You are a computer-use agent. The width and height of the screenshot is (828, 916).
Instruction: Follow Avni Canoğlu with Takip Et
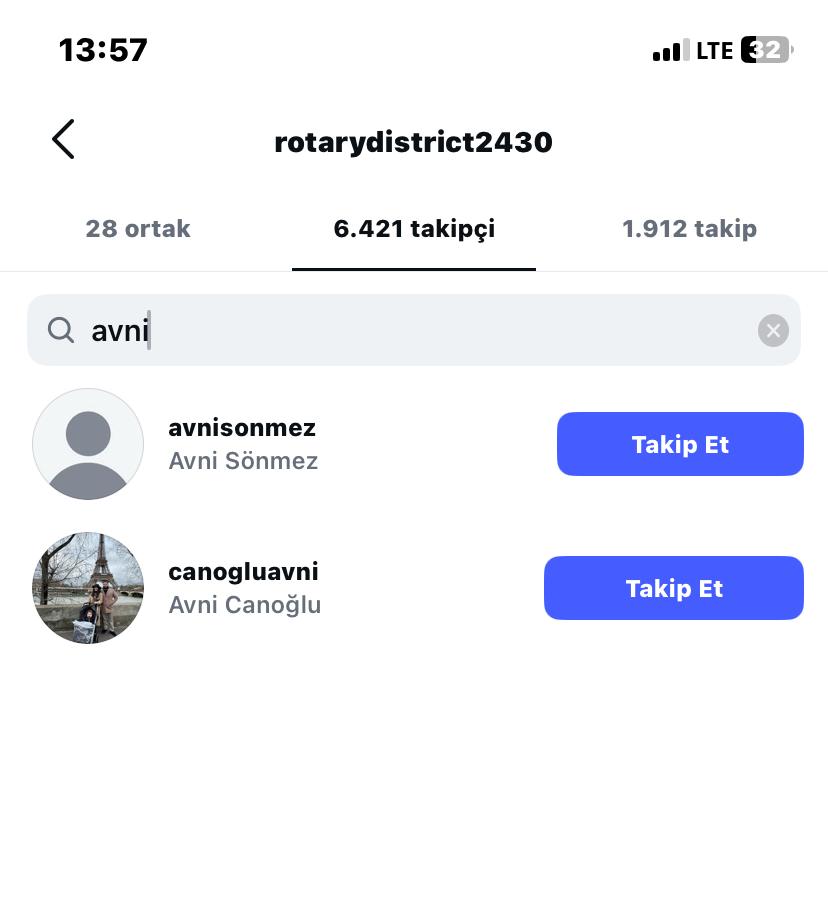coord(674,588)
